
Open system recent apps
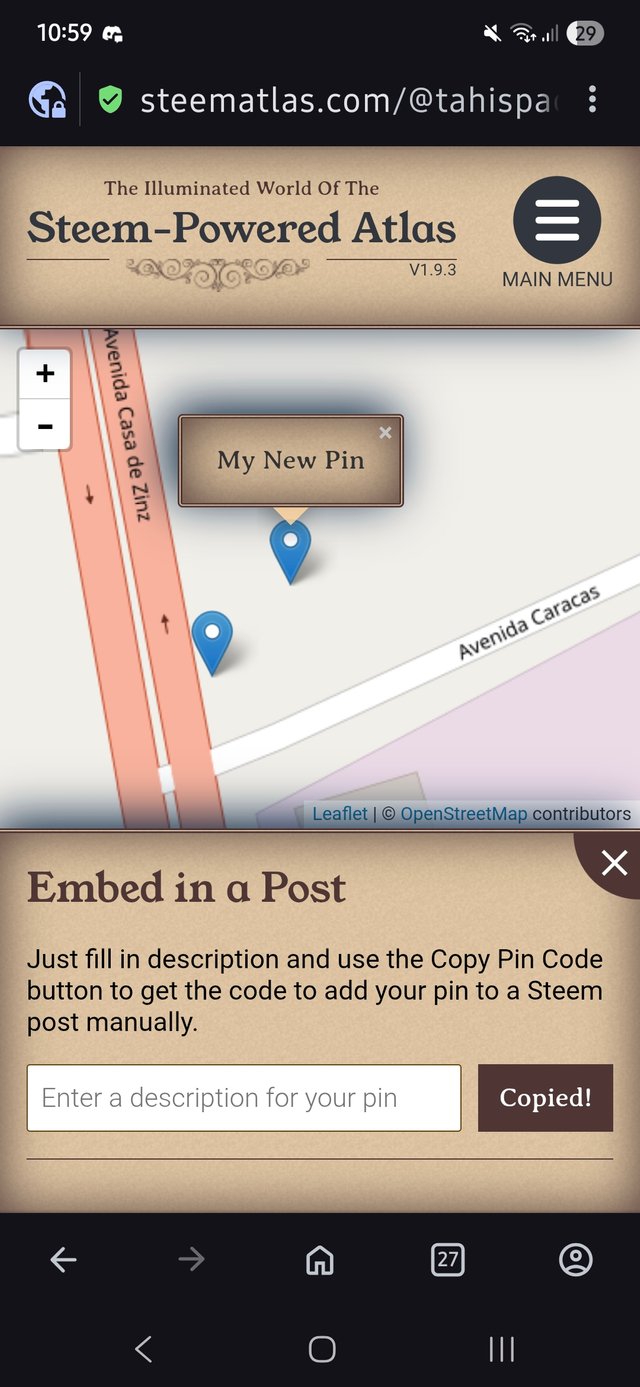(501, 1349)
